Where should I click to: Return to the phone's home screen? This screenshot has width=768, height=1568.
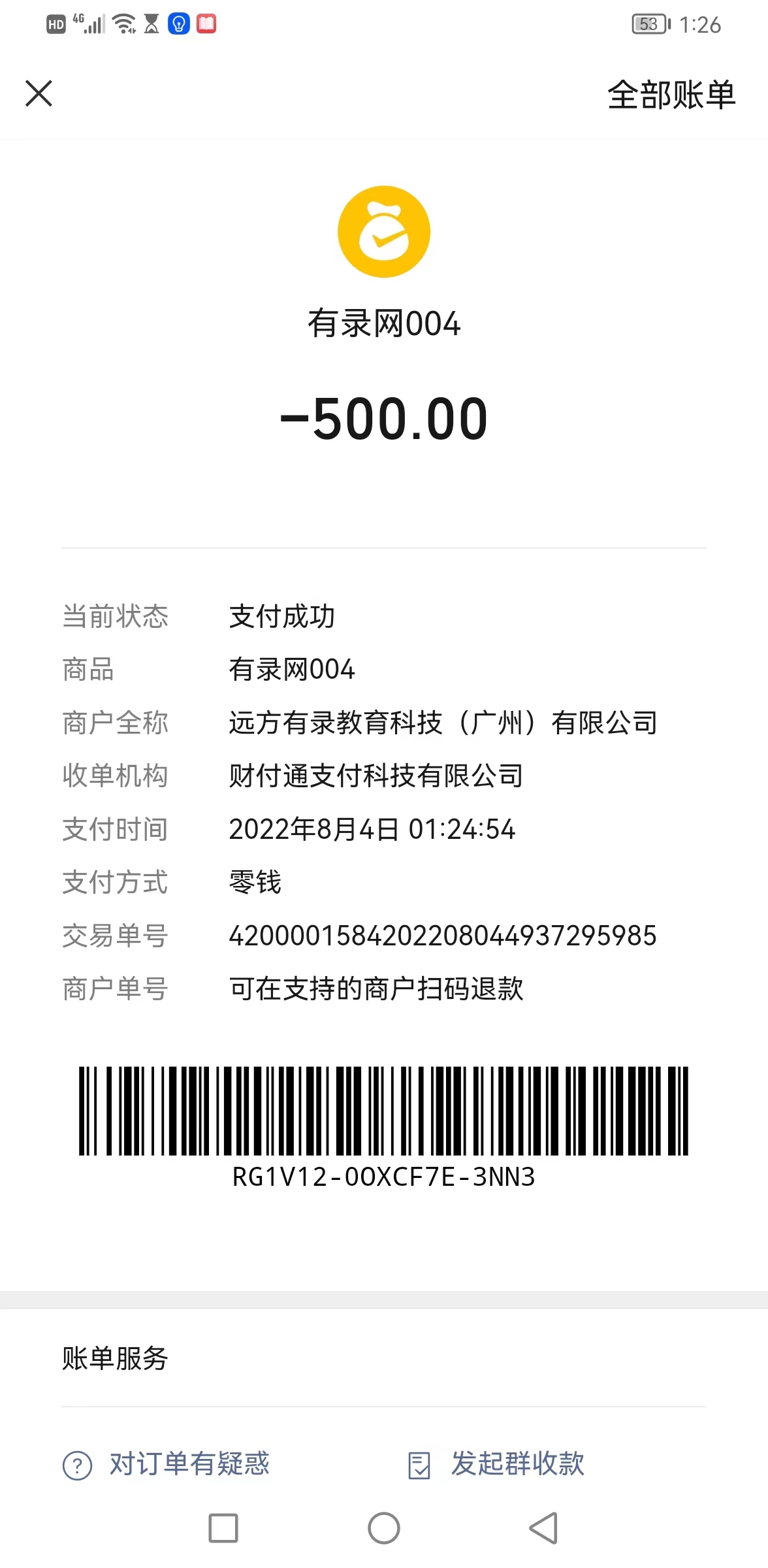384,1528
